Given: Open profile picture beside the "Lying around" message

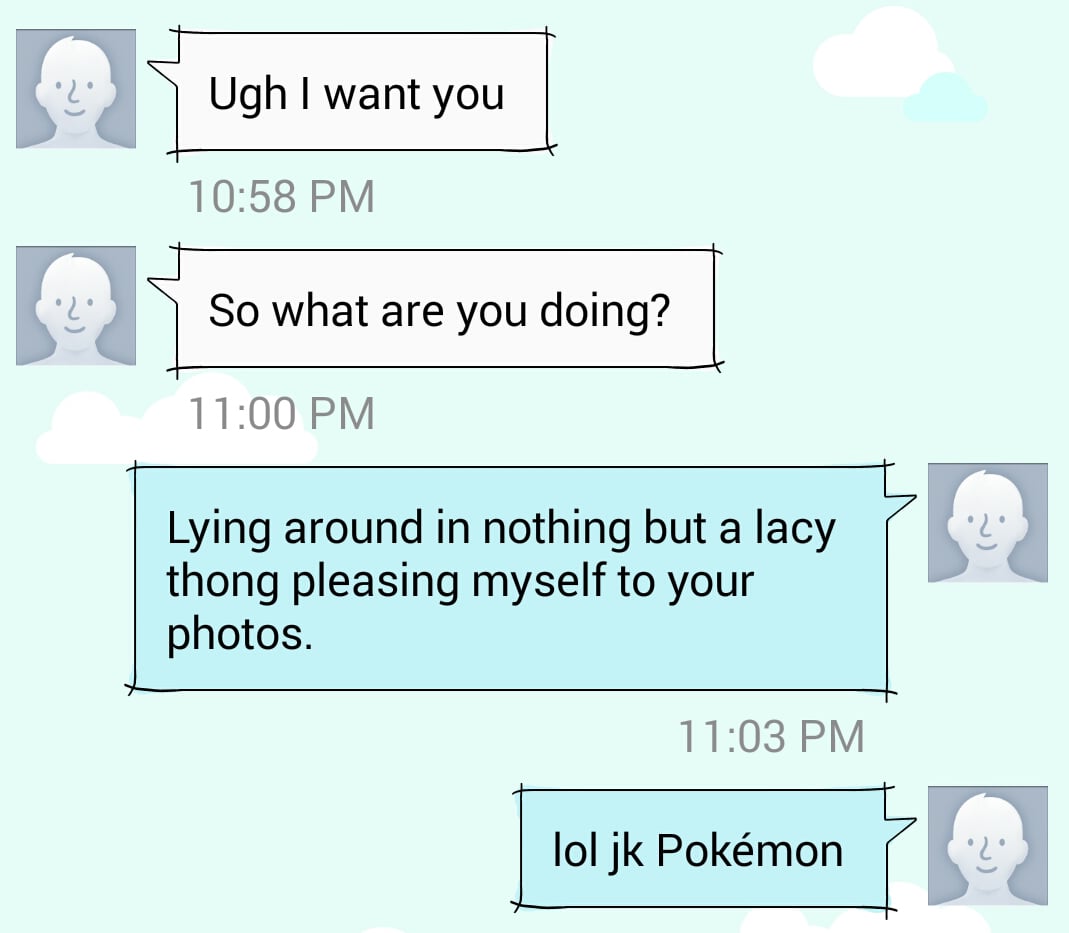Looking at the screenshot, I should coord(987,523).
